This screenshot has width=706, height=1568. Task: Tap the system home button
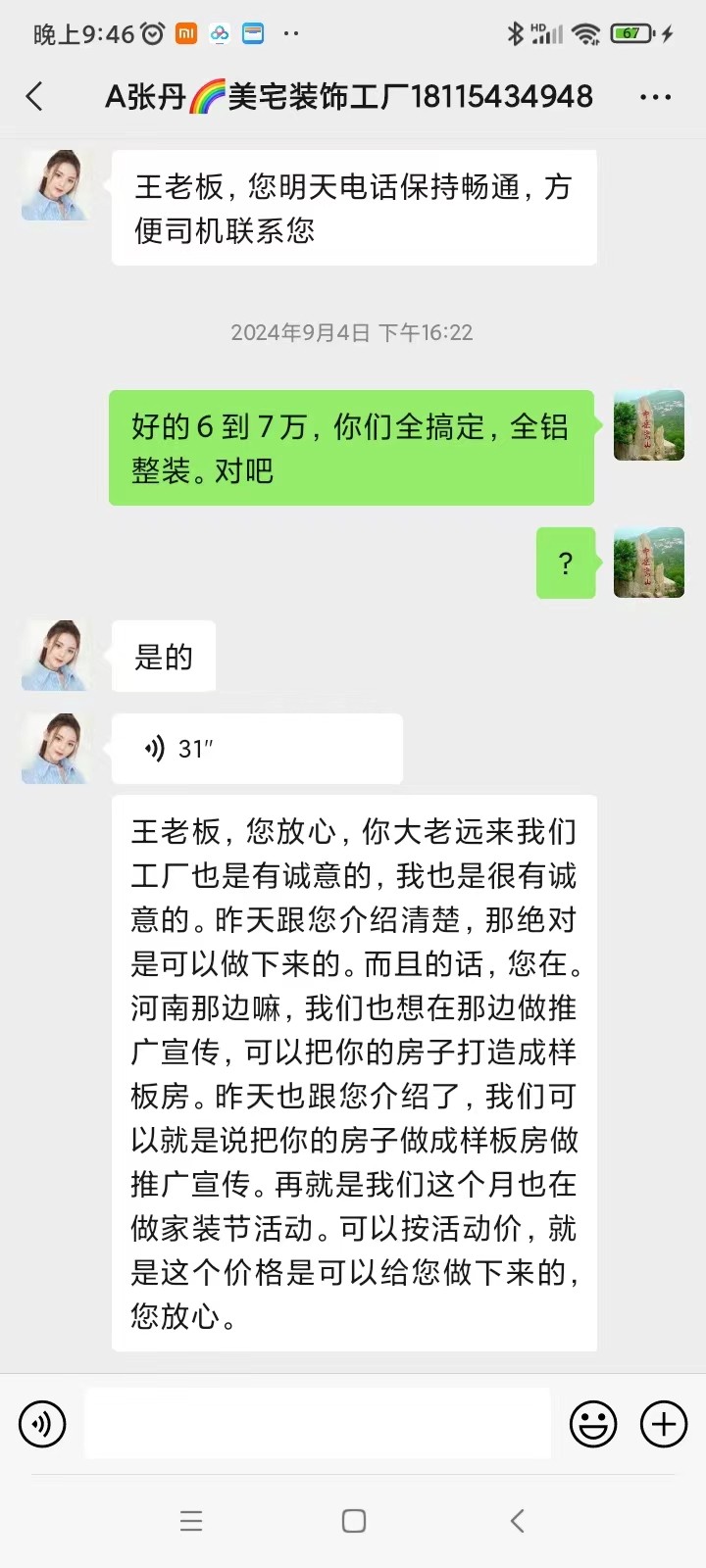354,1520
